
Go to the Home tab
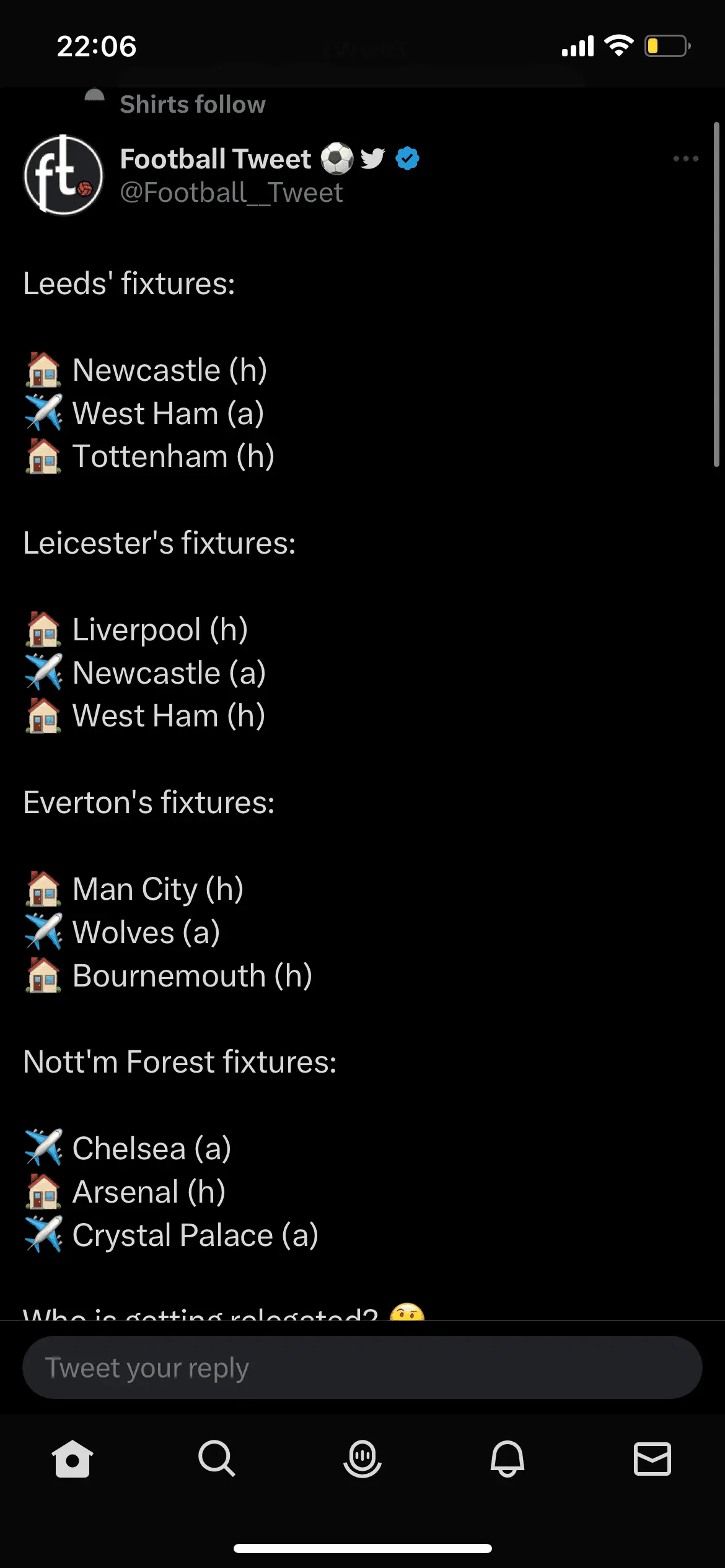click(72, 1458)
